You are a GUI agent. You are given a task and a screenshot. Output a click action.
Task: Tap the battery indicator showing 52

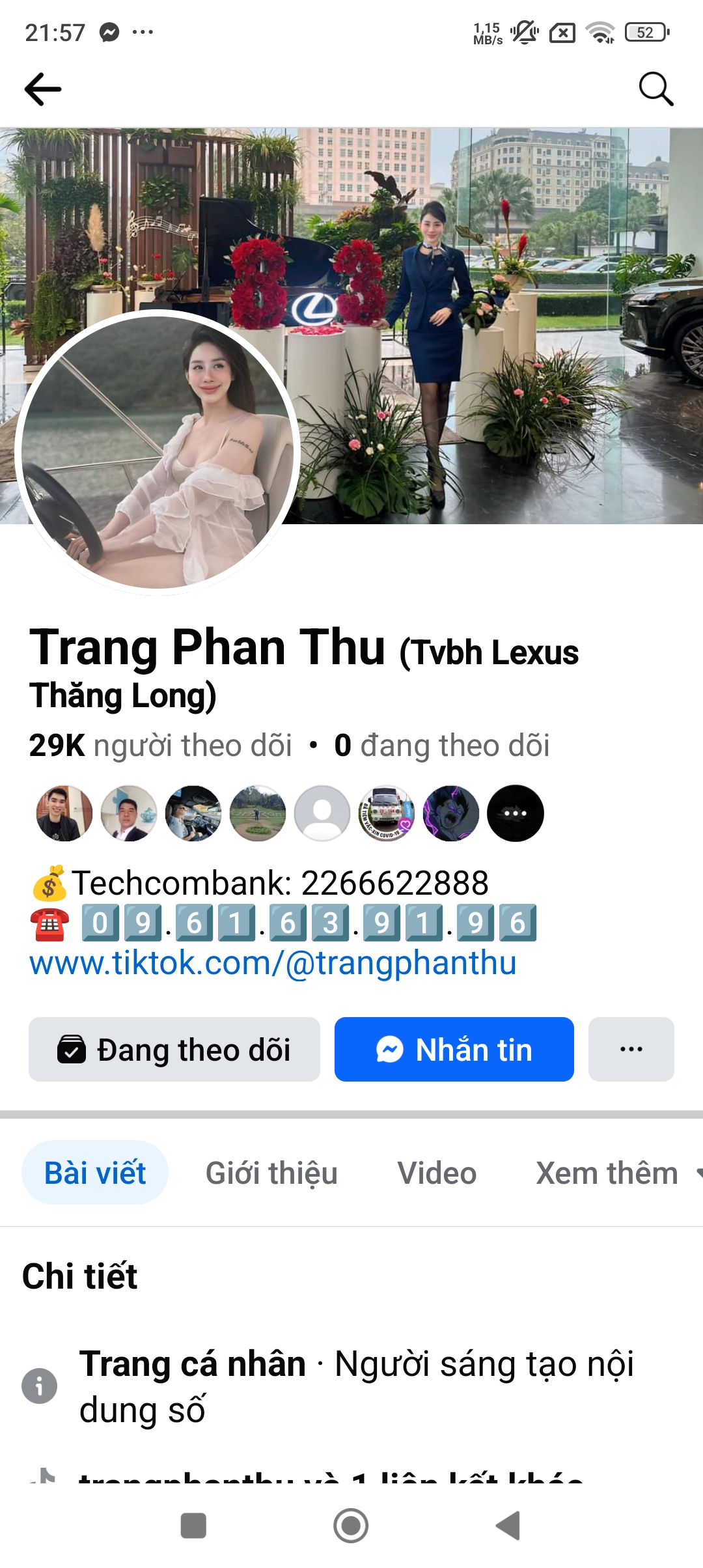pos(644,30)
